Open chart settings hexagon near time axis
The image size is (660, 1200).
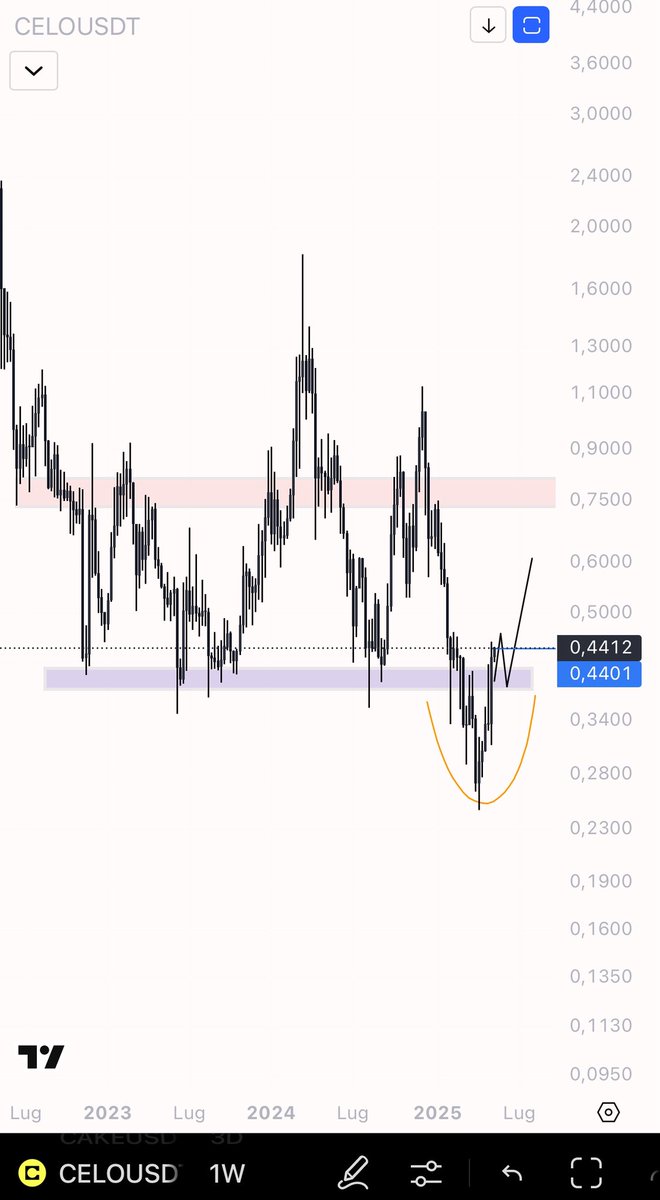pyautogui.click(x=608, y=1112)
